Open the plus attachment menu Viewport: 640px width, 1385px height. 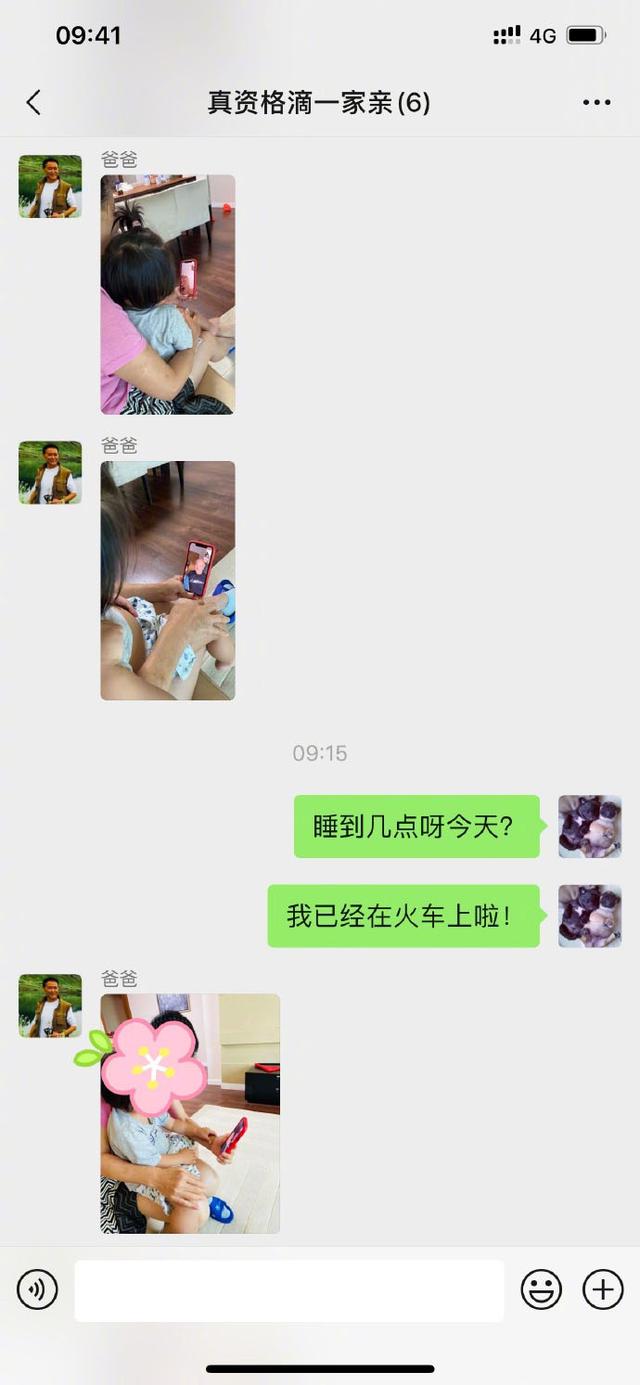[x=603, y=1290]
